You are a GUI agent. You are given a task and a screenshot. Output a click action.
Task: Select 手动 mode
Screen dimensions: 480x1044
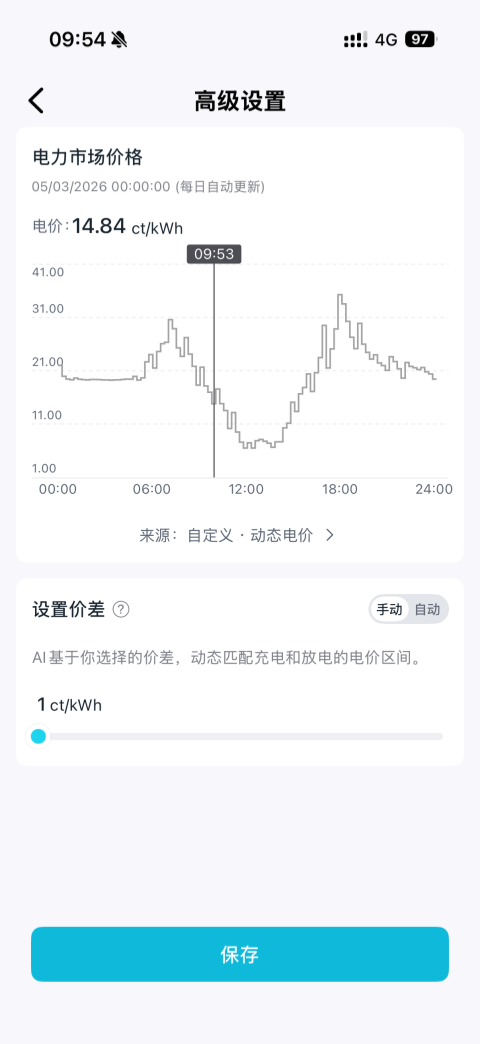tap(389, 609)
